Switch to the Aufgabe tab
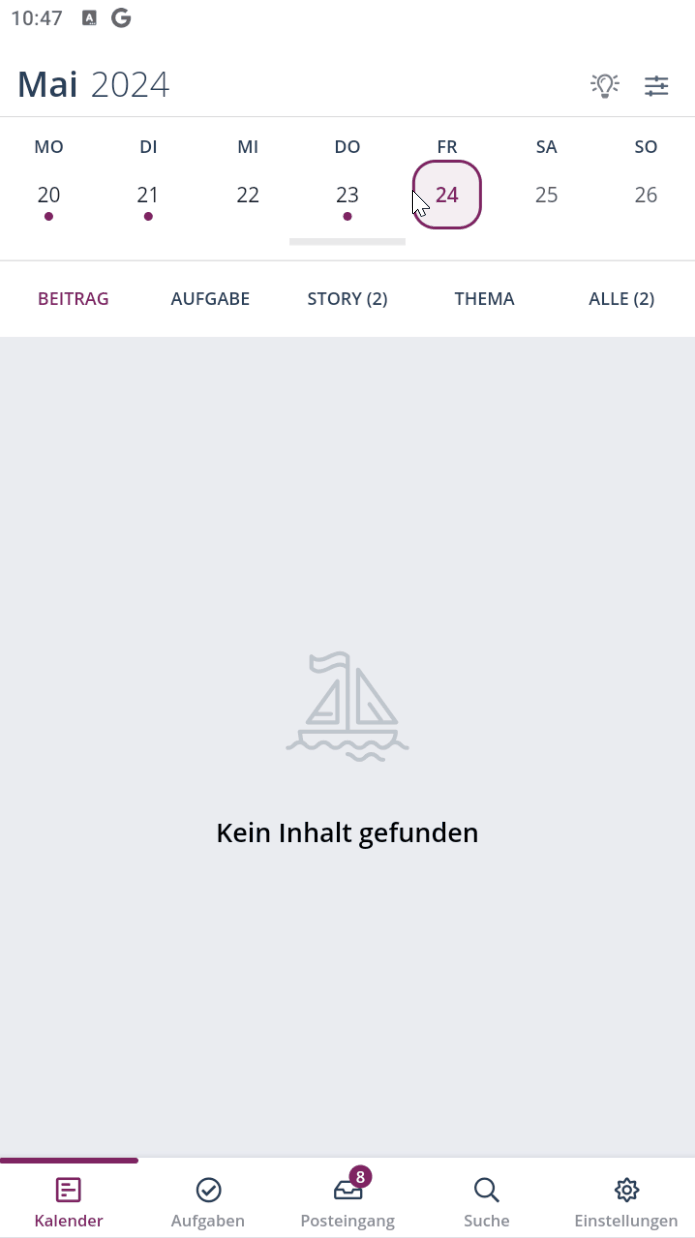The height and width of the screenshot is (1238, 695). [x=210, y=299]
